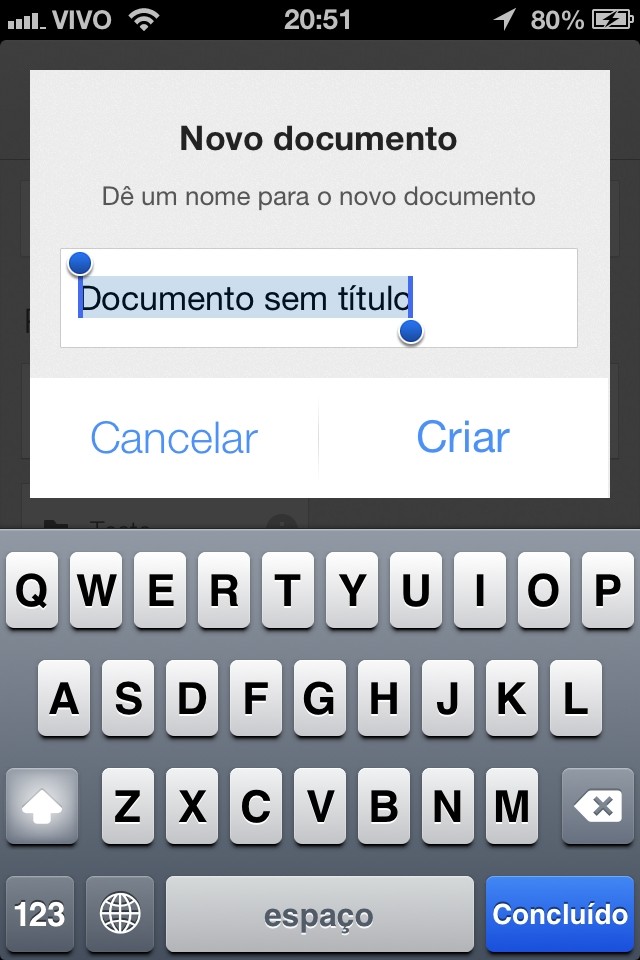Screen dimensions: 640x960
Task: Tap the document name text field
Action: 318,298
